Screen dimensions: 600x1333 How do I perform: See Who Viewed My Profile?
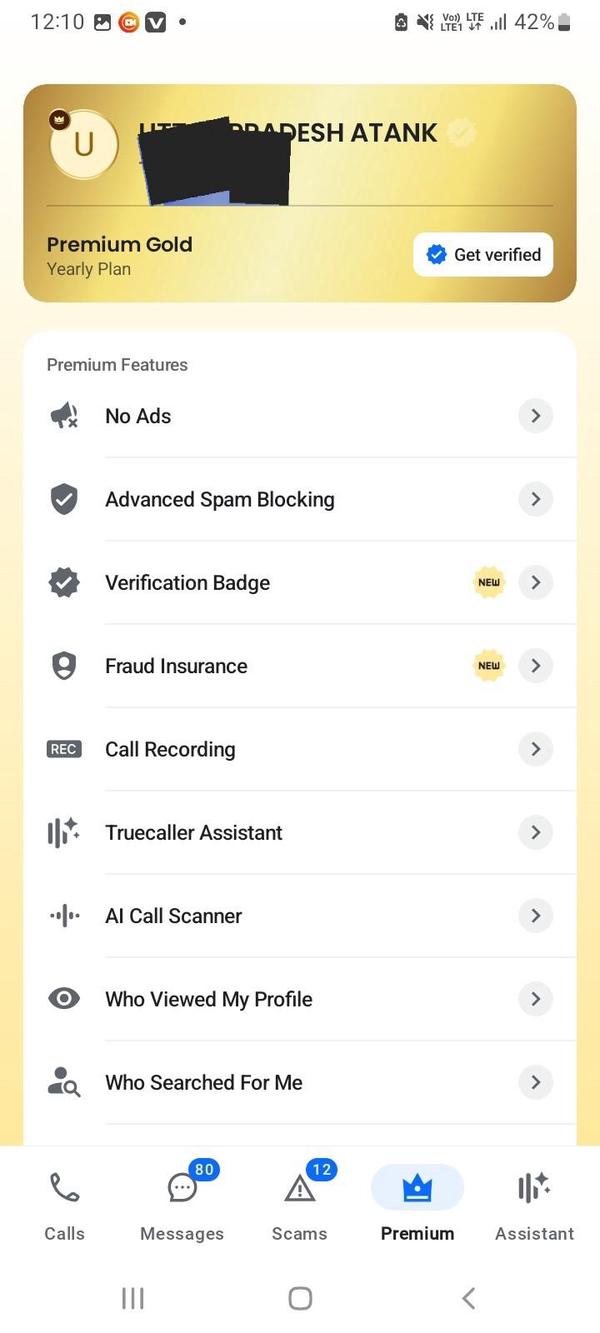coord(300,999)
